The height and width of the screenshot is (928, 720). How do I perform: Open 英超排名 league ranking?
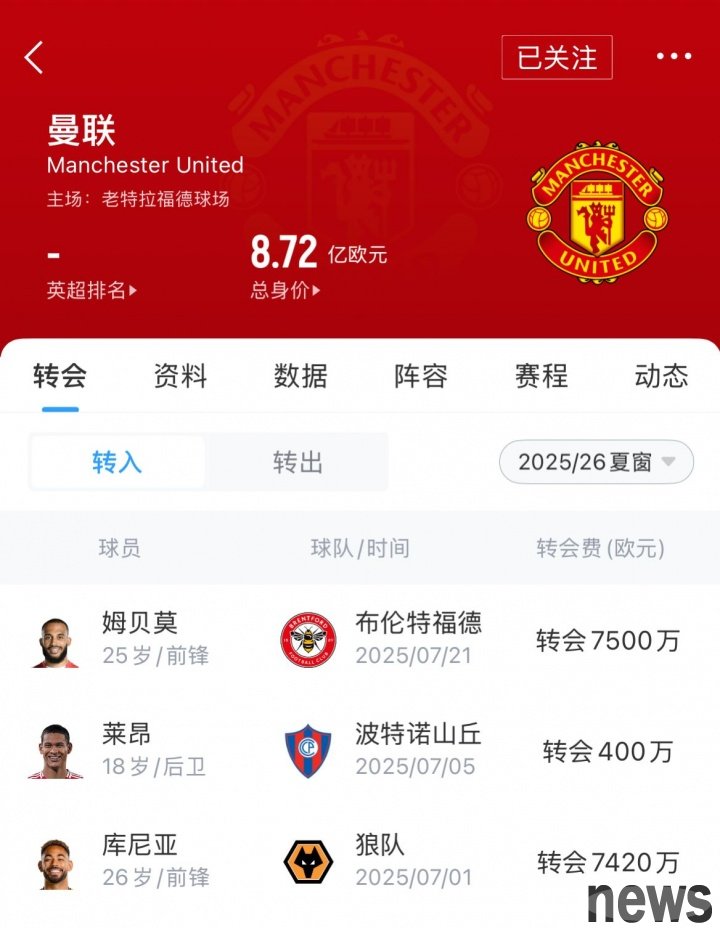91,291
